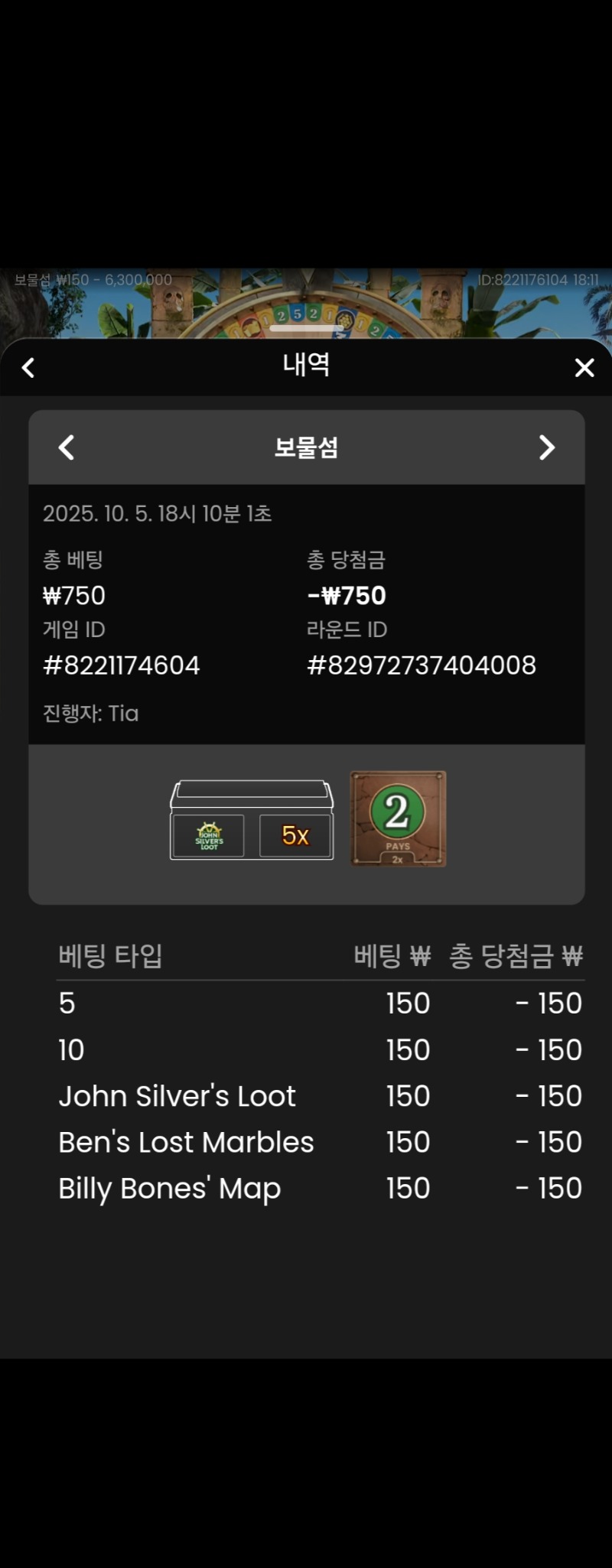This screenshot has height=1568, width=612.
Task: Show the previous 보물섬 game record
Action: (67, 447)
